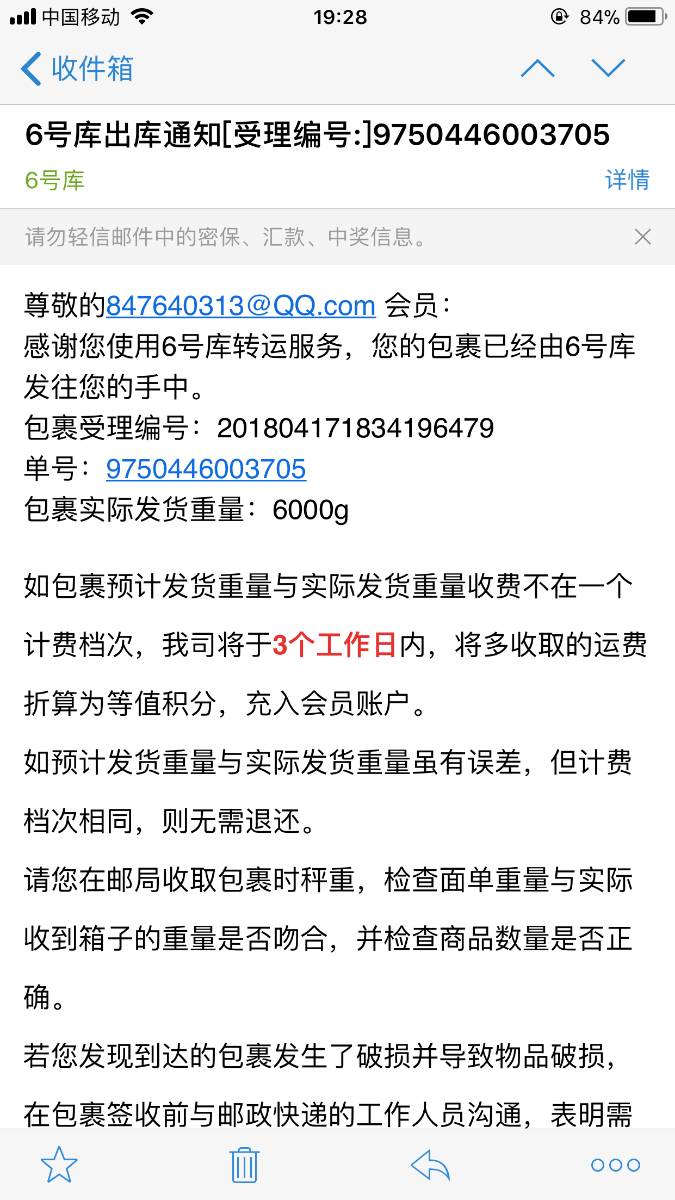
Task: Open tracking number link 9750446003705
Action: point(206,469)
